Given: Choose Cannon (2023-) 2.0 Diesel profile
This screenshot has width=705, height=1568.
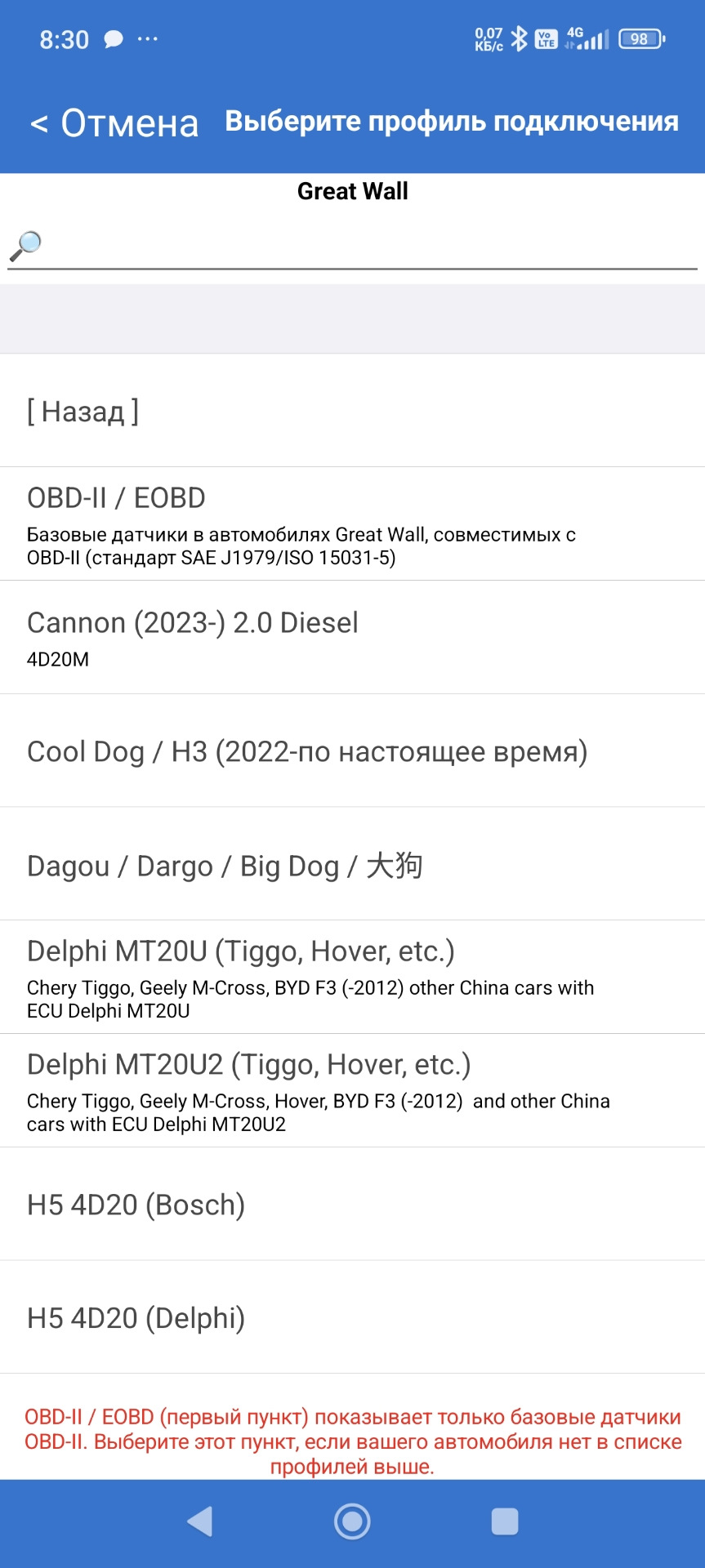Looking at the screenshot, I should point(351,637).
